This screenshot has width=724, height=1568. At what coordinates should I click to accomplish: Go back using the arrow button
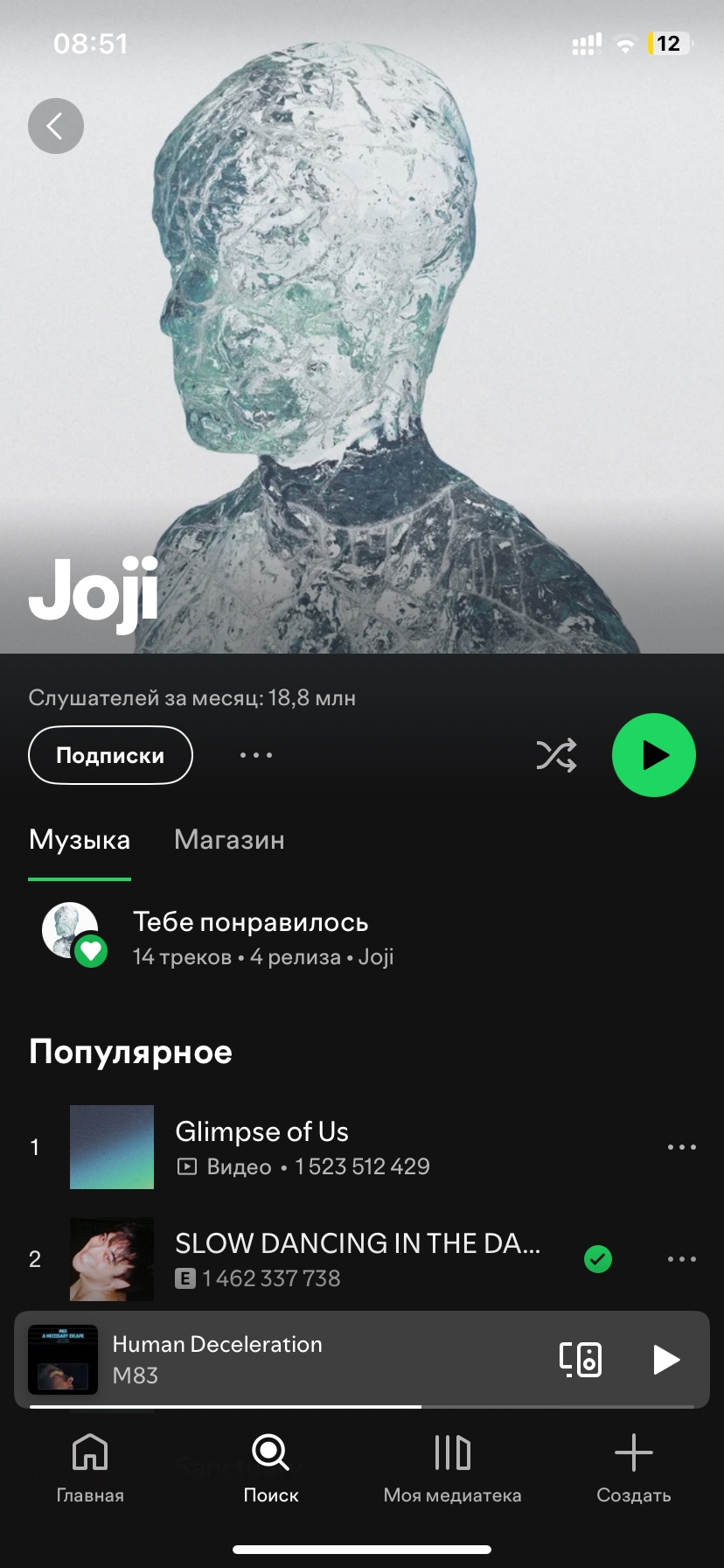click(x=56, y=126)
